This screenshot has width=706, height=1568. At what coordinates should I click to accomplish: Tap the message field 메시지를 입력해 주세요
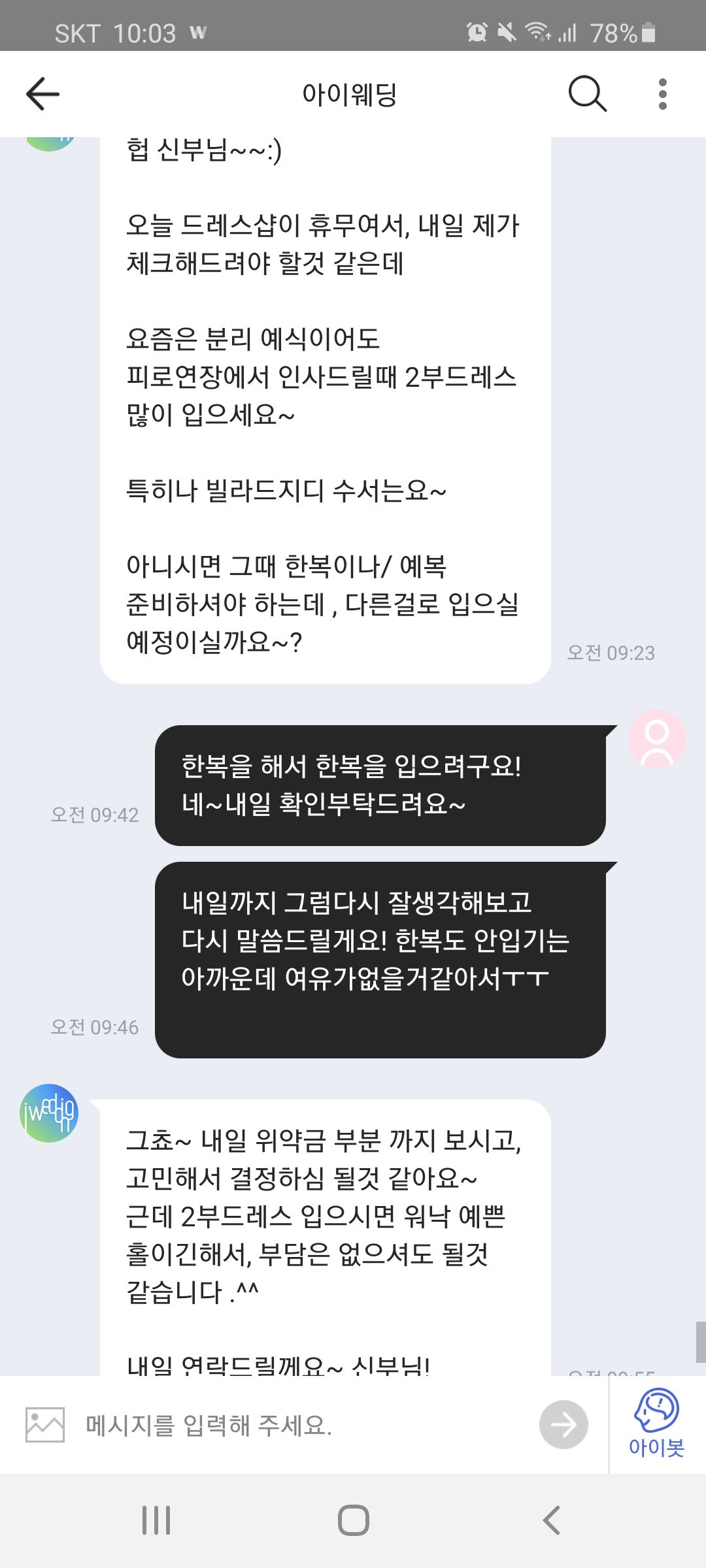301,1425
